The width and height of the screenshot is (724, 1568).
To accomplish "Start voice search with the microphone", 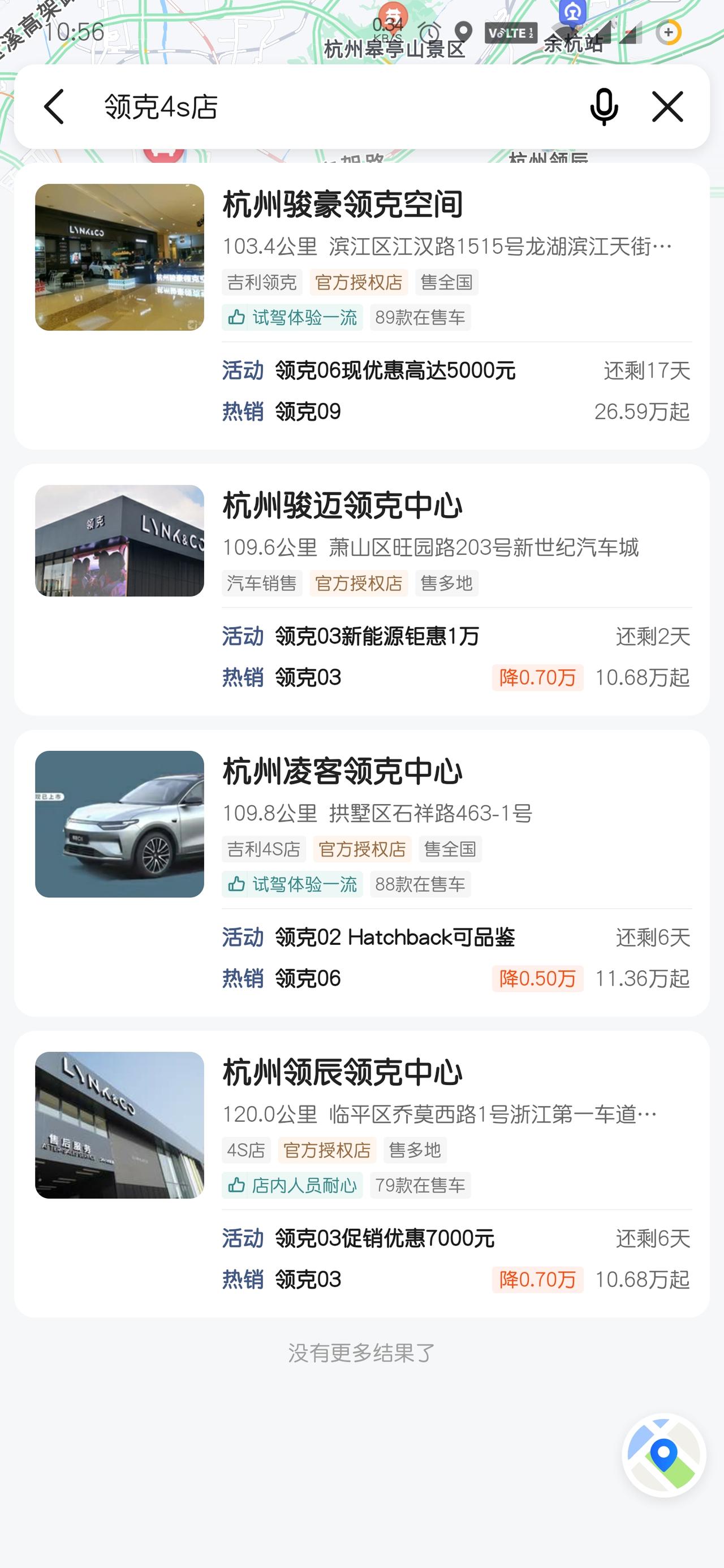I will (604, 107).
